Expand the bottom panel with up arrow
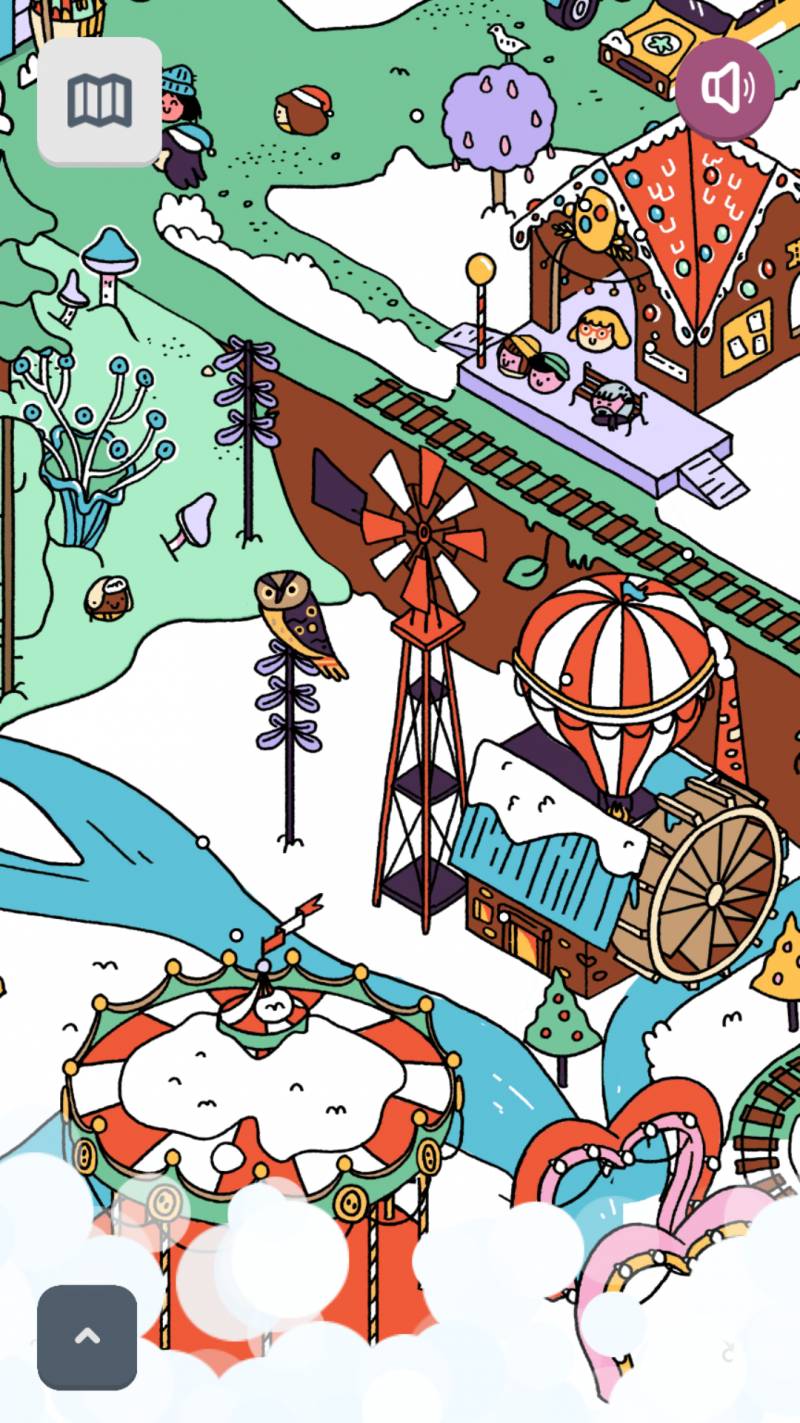 click(87, 1337)
